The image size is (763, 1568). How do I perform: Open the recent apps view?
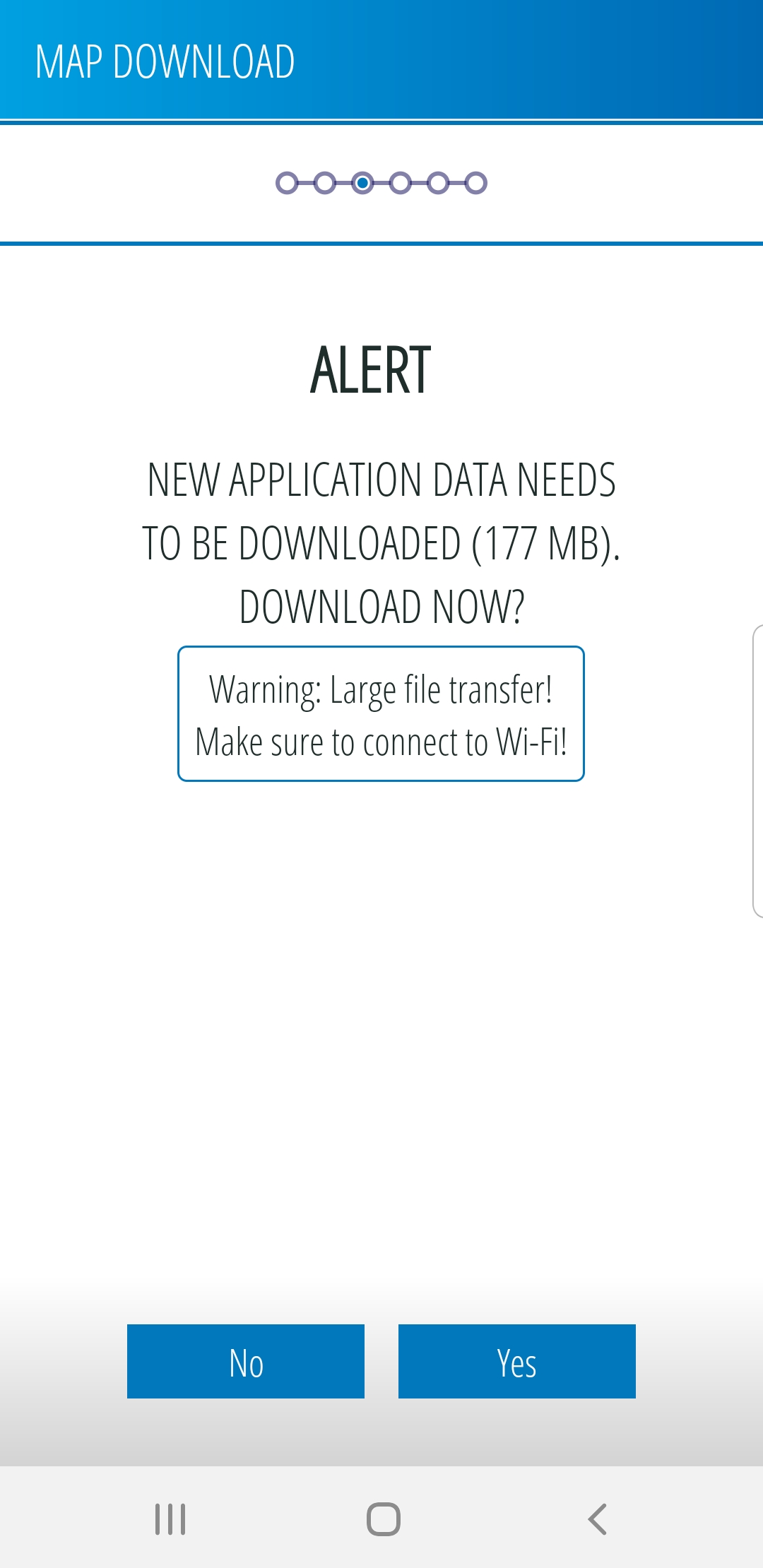170,1519
